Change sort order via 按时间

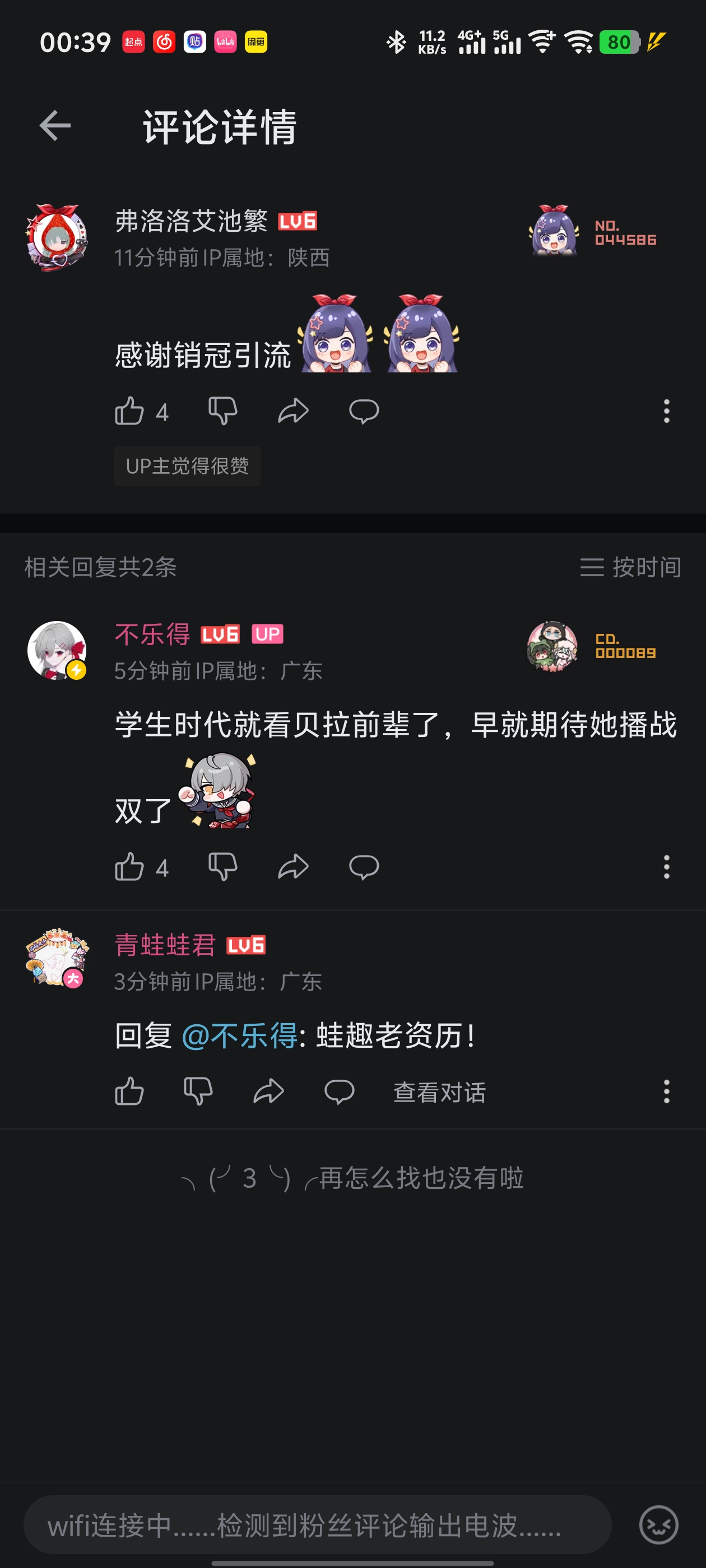point(630,567)
